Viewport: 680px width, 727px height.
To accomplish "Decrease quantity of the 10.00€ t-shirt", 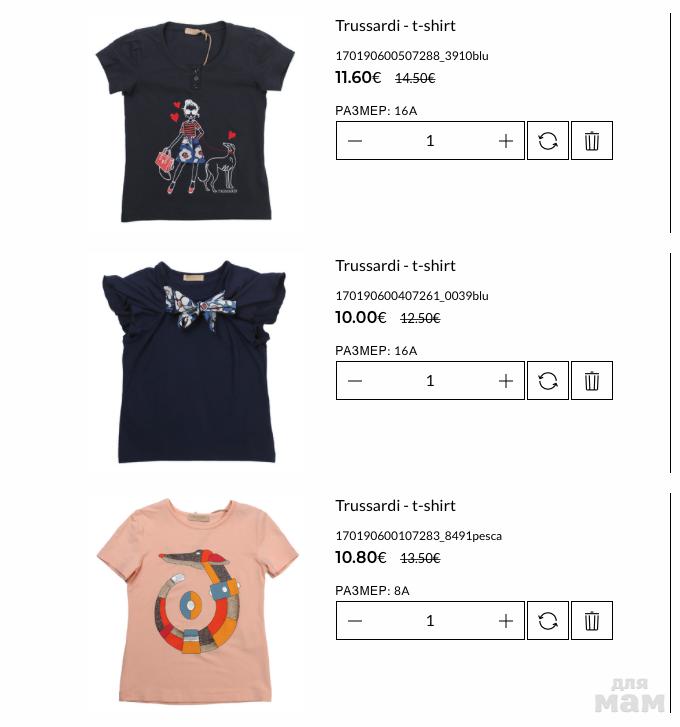I will pos(355,381).
